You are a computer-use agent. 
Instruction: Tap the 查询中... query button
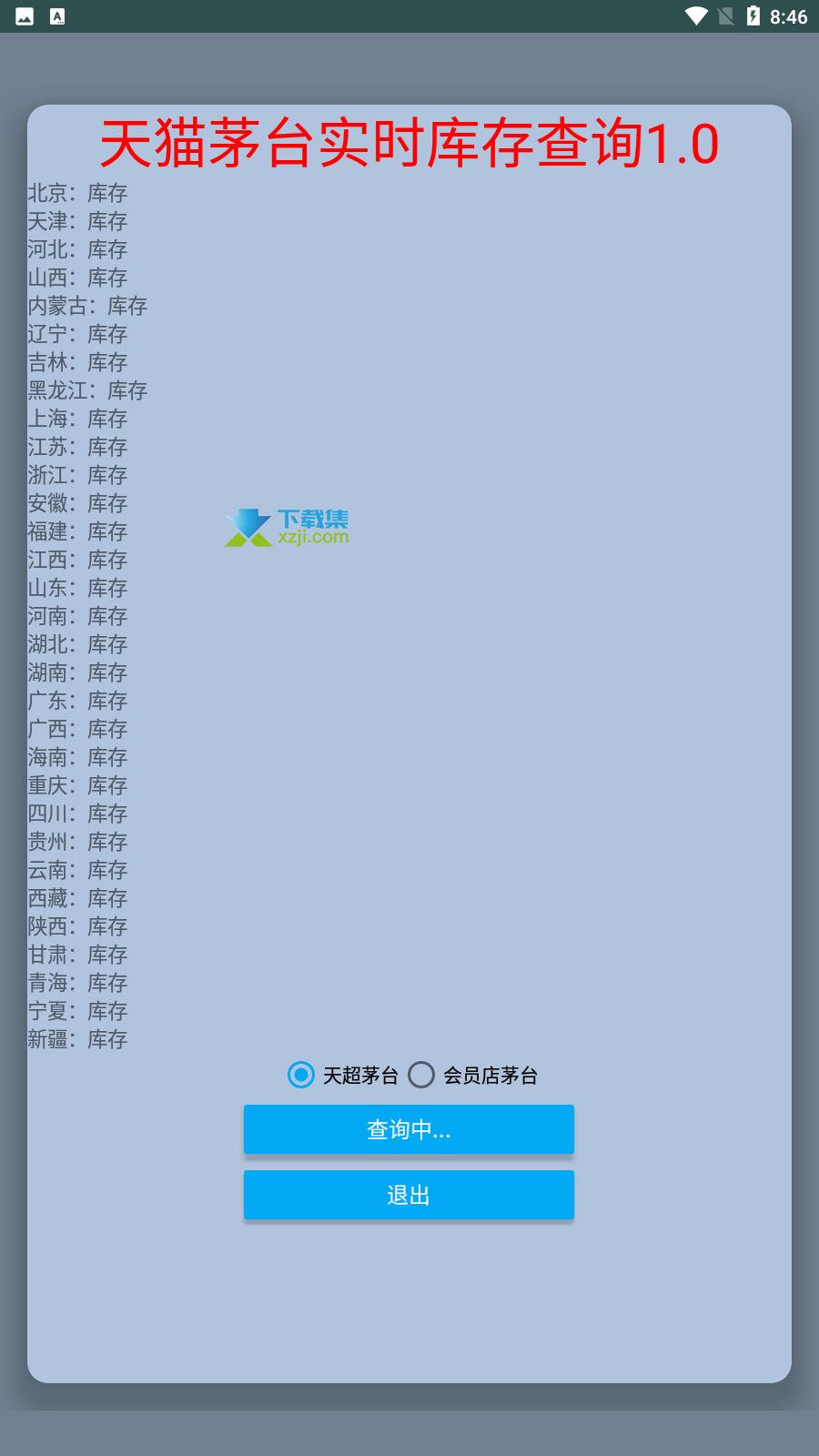[409, 1129]
